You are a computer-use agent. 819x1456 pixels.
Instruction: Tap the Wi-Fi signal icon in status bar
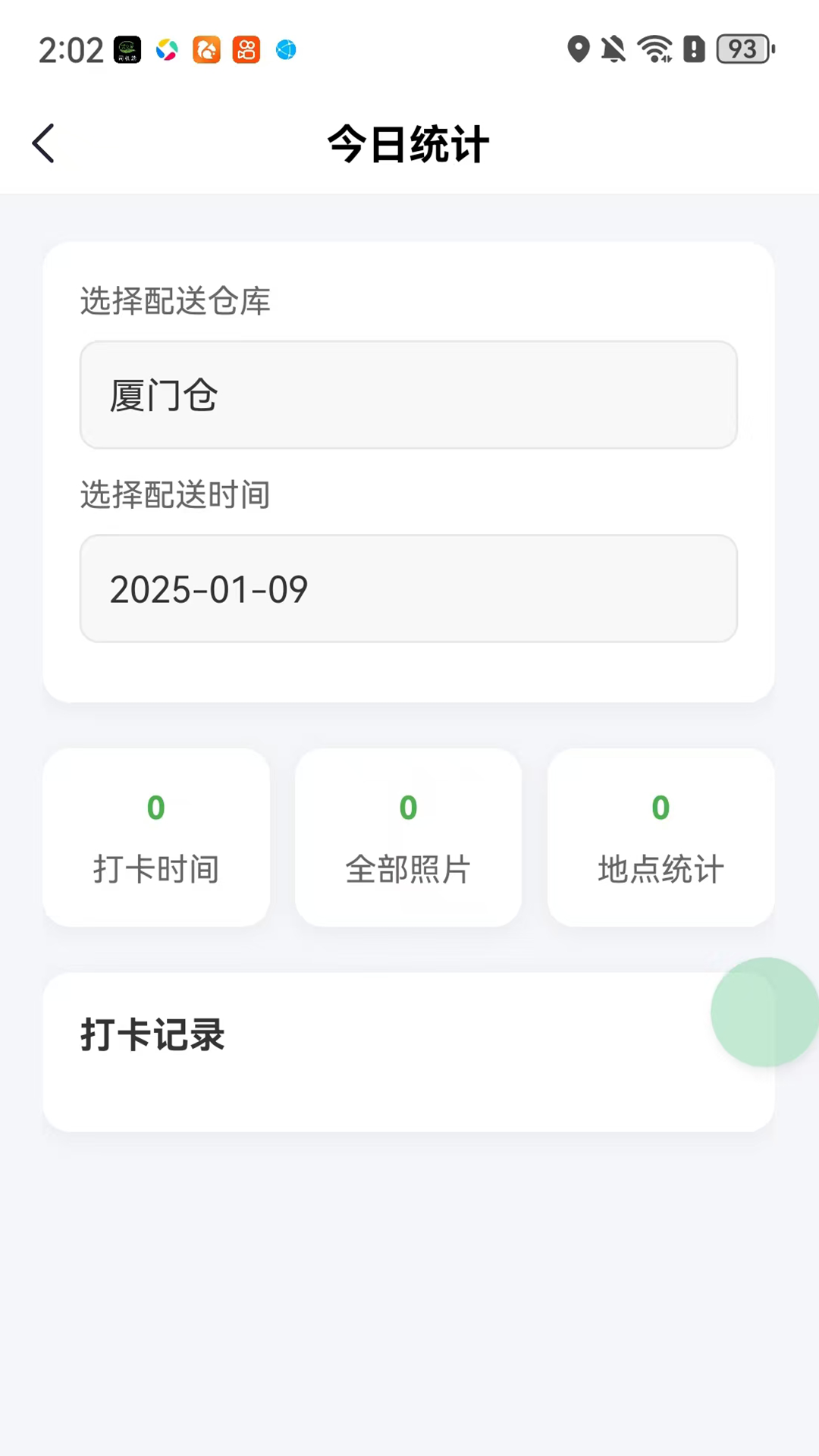click(x=654, y=49)
